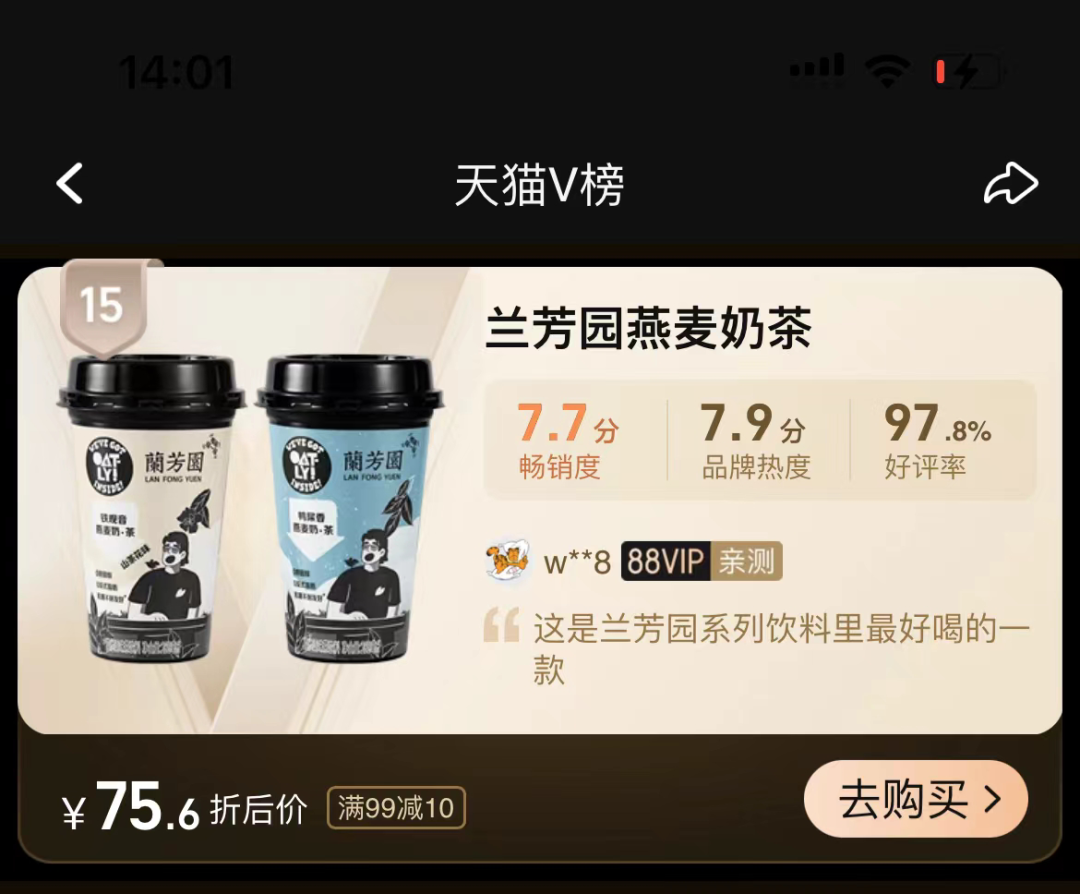This screenshot has width=1080, height=894.
Task: Go back from 天猫V榜 page
Action: pyautogui.click(x=70, y=185)
